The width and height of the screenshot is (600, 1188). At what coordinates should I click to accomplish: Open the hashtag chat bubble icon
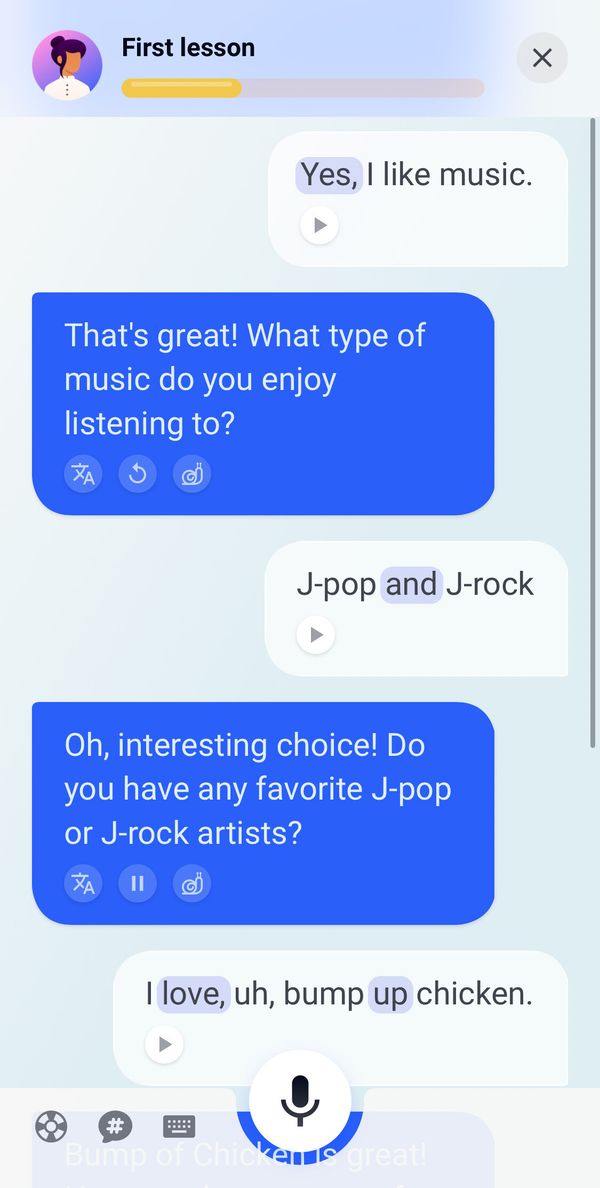[115, 1127]
